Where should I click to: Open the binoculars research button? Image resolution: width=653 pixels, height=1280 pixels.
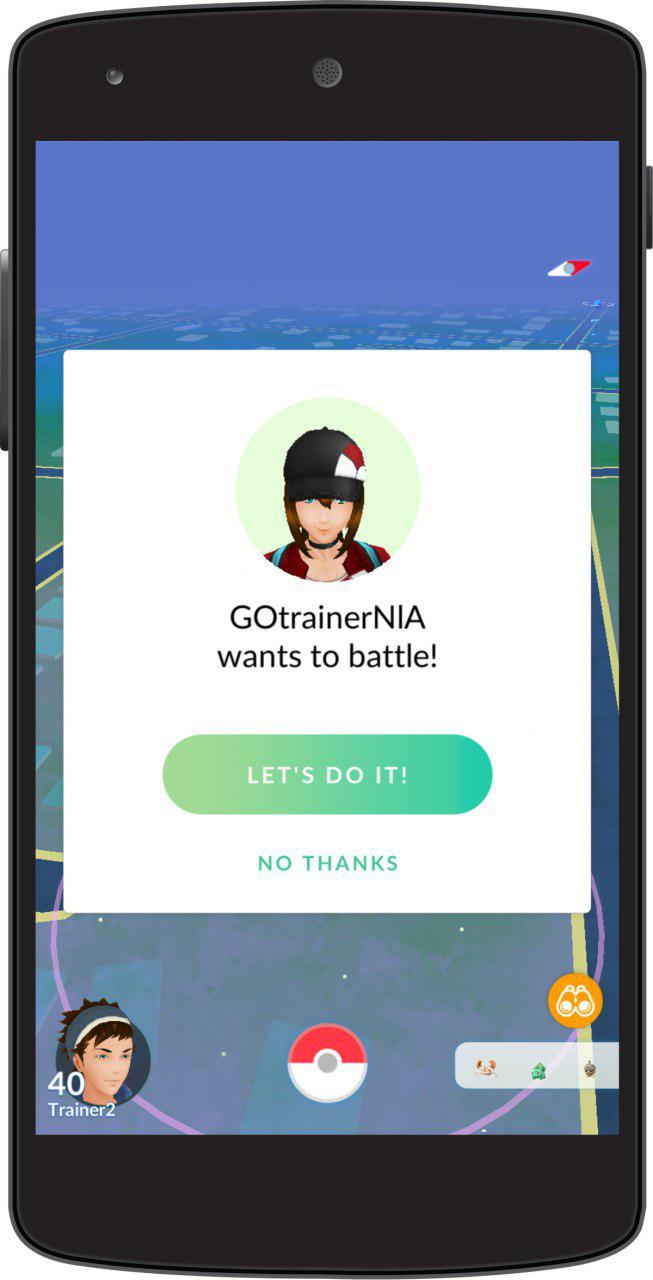coord(575,1002)
